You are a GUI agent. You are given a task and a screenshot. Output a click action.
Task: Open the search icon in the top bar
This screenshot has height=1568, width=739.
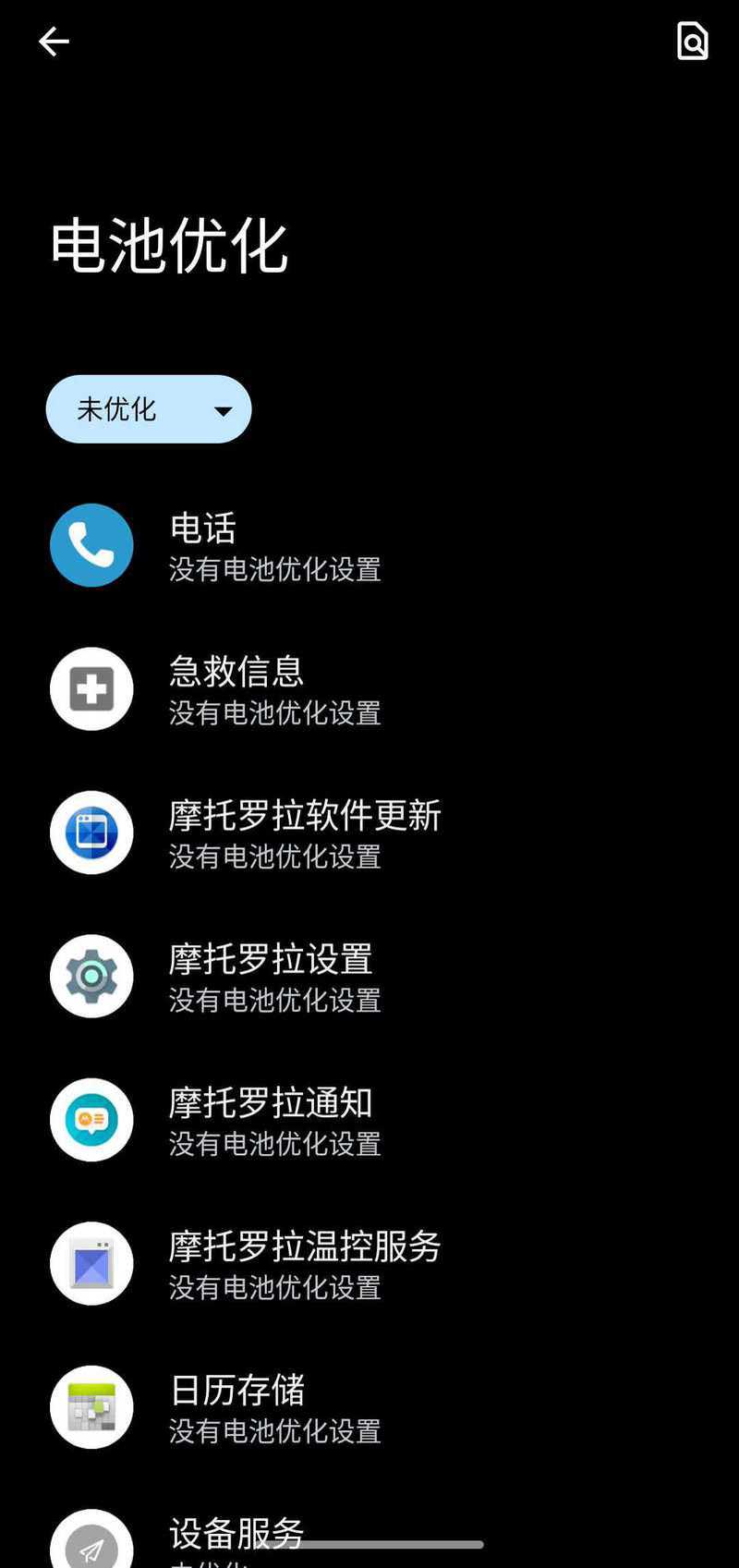tap(692, 42)
